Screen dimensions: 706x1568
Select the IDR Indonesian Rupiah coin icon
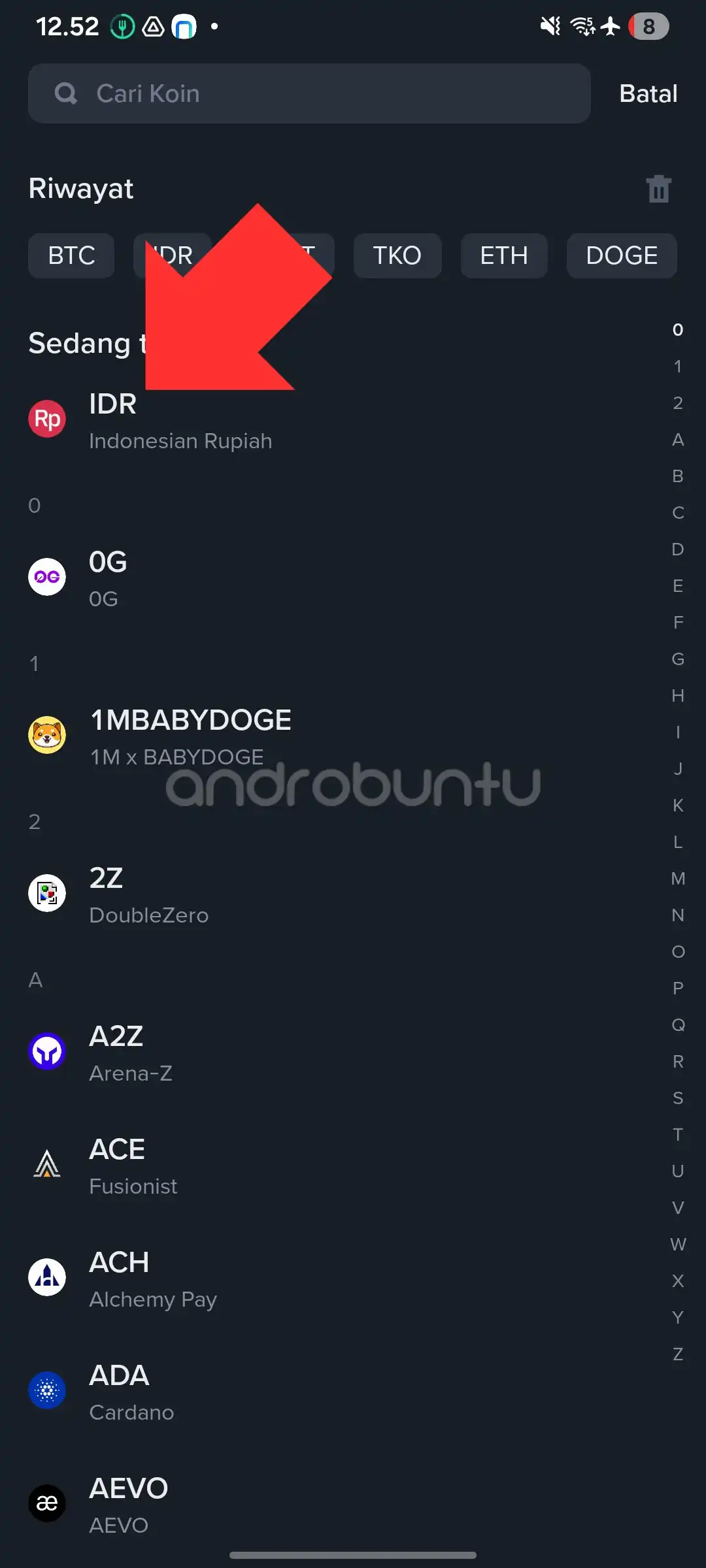point(46,419)
